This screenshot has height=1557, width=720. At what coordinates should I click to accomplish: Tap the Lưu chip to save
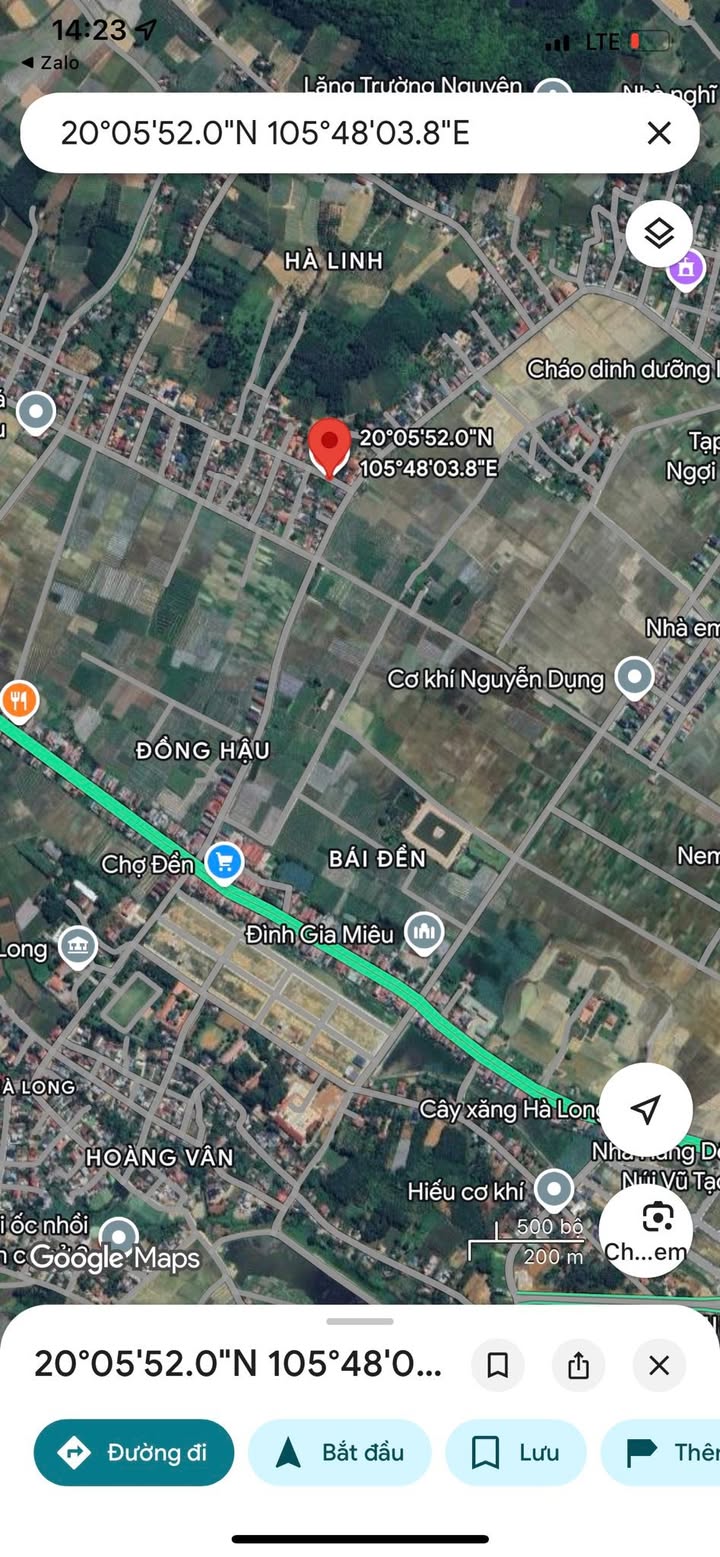tap(516, 1452)
